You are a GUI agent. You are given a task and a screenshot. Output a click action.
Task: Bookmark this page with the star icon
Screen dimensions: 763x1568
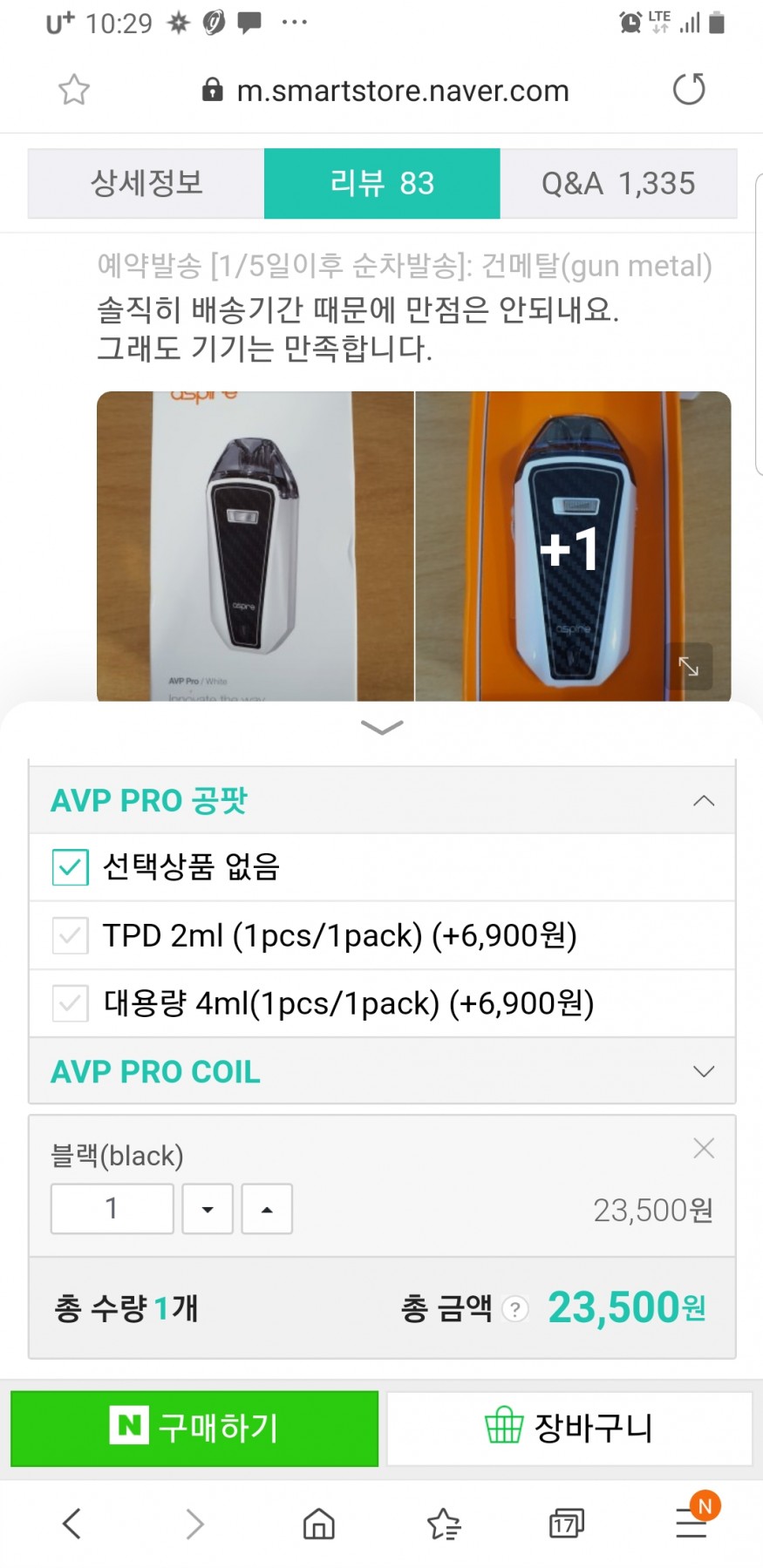pos(74,90)
